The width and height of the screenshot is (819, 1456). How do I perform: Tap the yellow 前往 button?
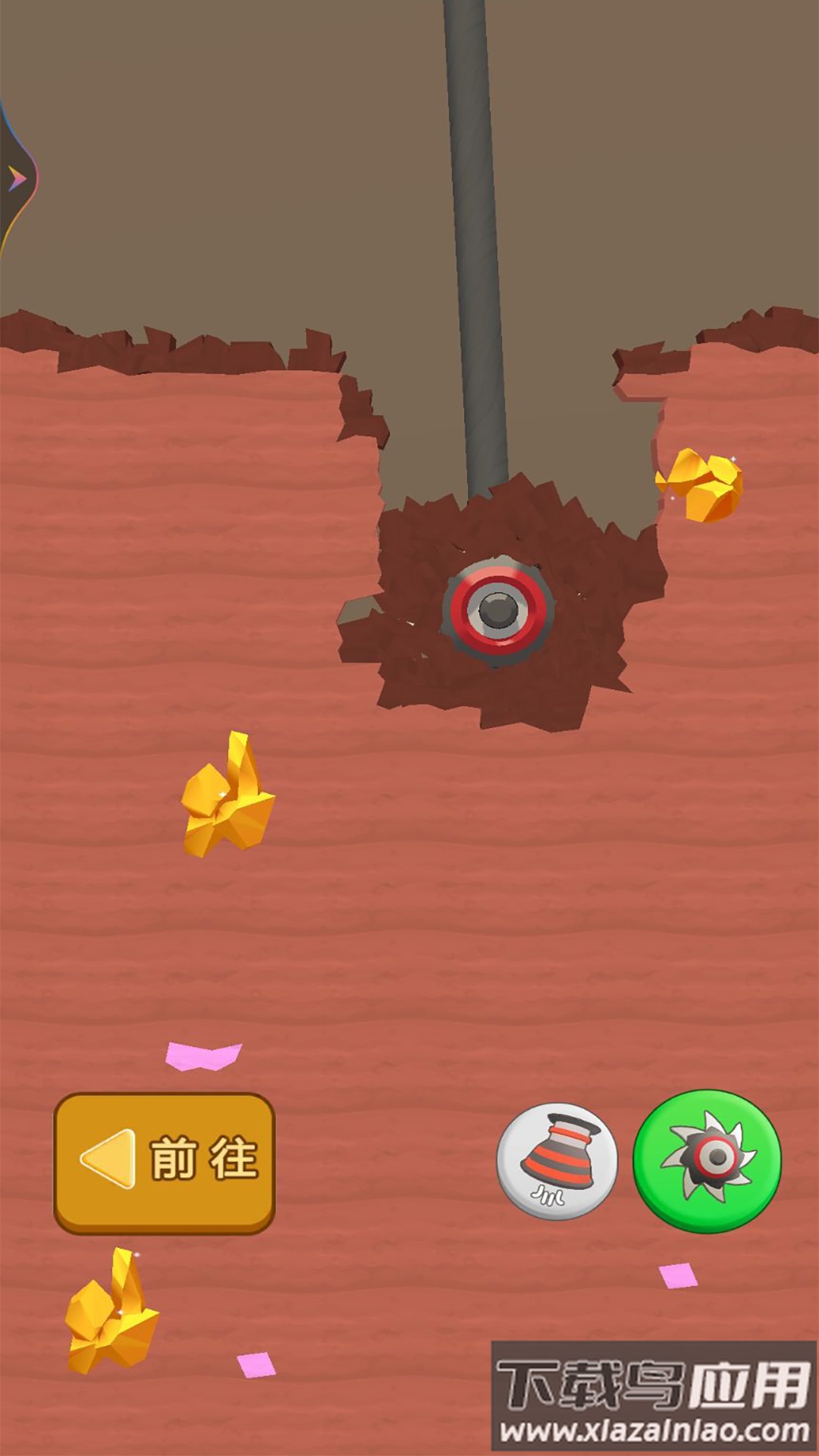point(164,1160)
